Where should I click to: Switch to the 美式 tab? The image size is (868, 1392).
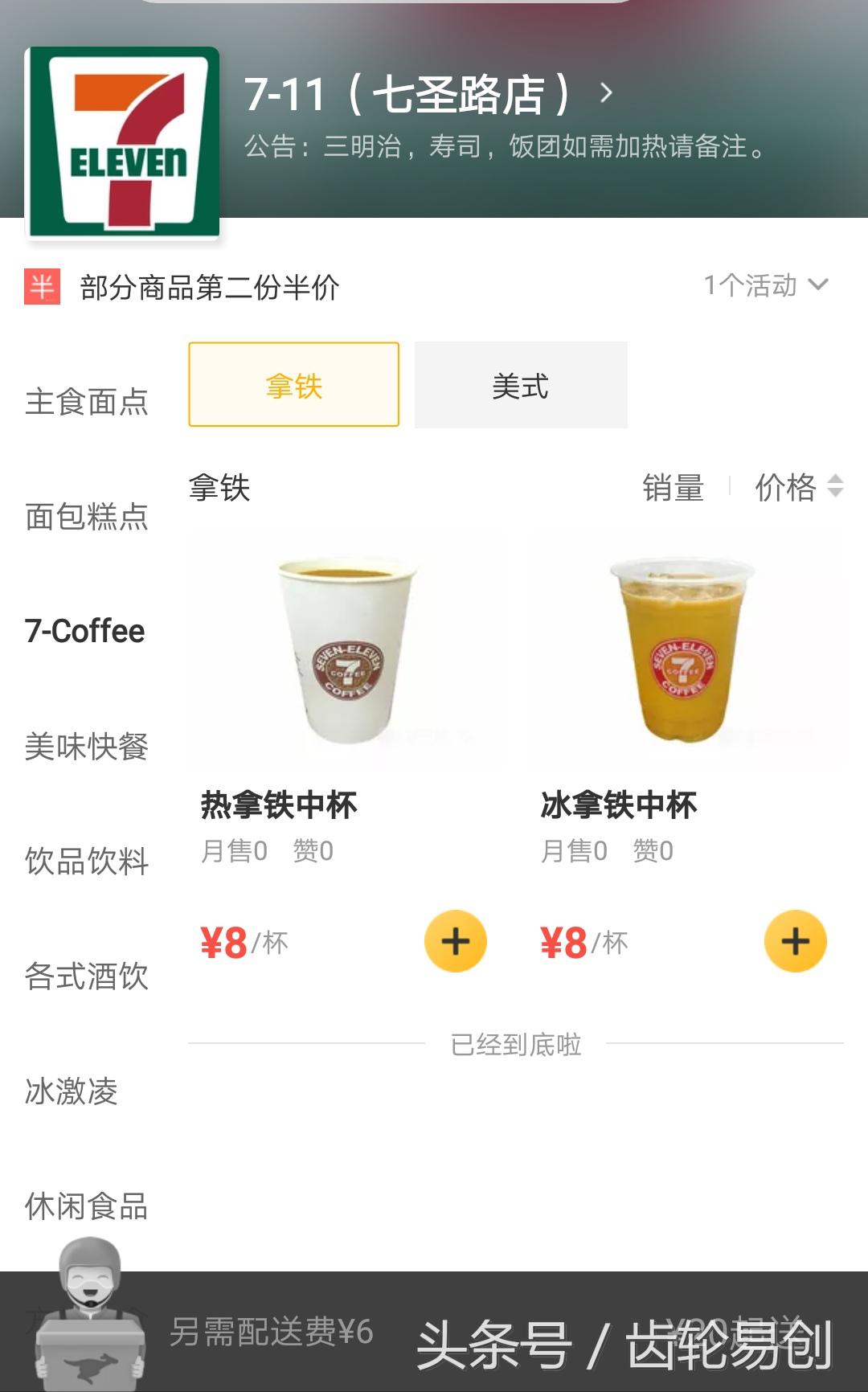pyautogui.click(x=521, y=386)
